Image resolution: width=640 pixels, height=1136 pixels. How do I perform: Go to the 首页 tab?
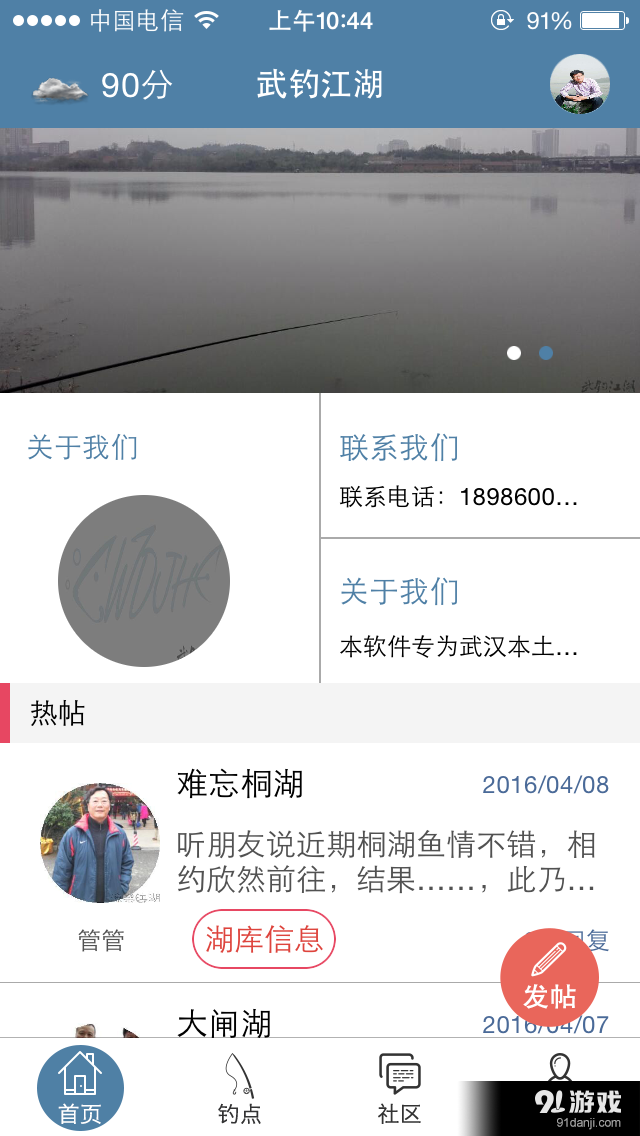[x=80, y=1088]
